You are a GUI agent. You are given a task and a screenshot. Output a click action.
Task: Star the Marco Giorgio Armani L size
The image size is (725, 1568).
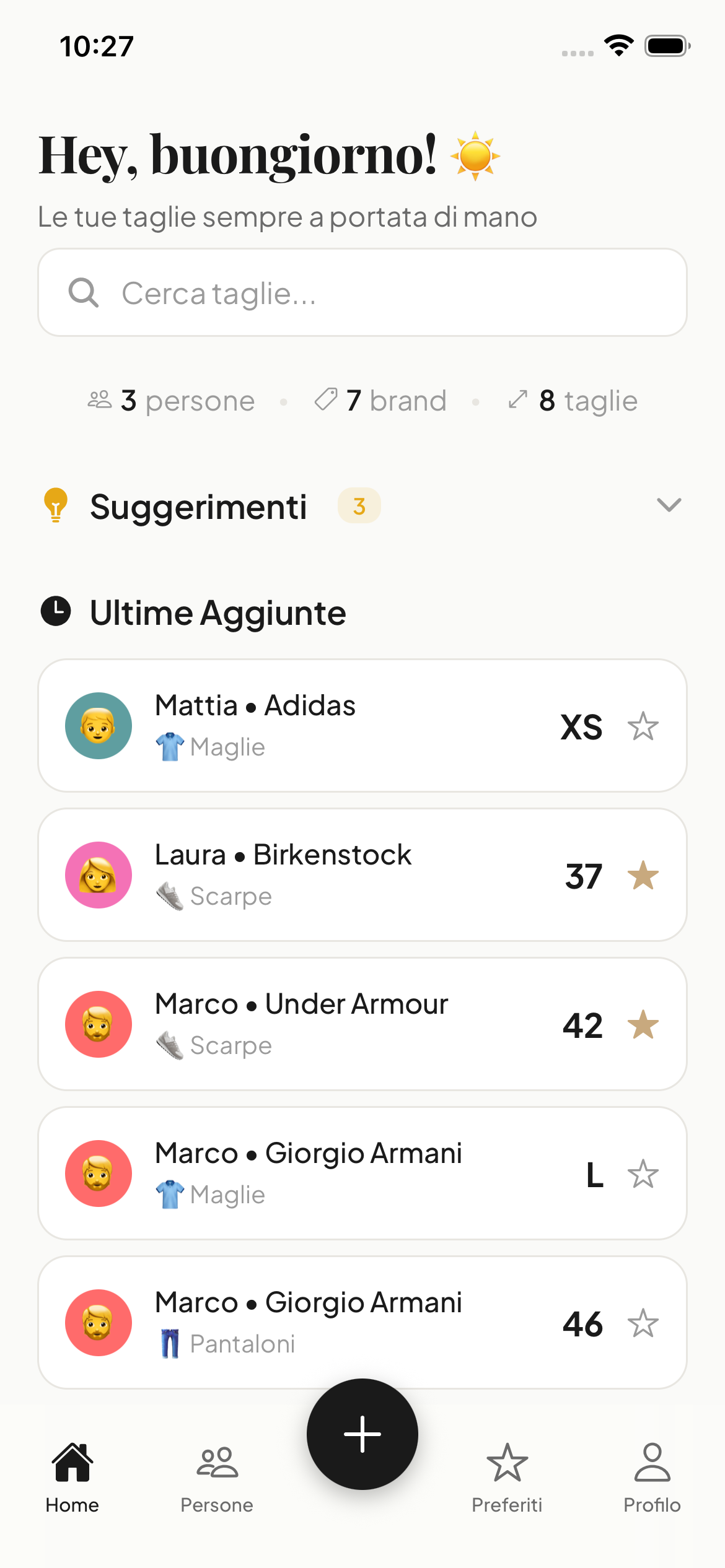643,1174
